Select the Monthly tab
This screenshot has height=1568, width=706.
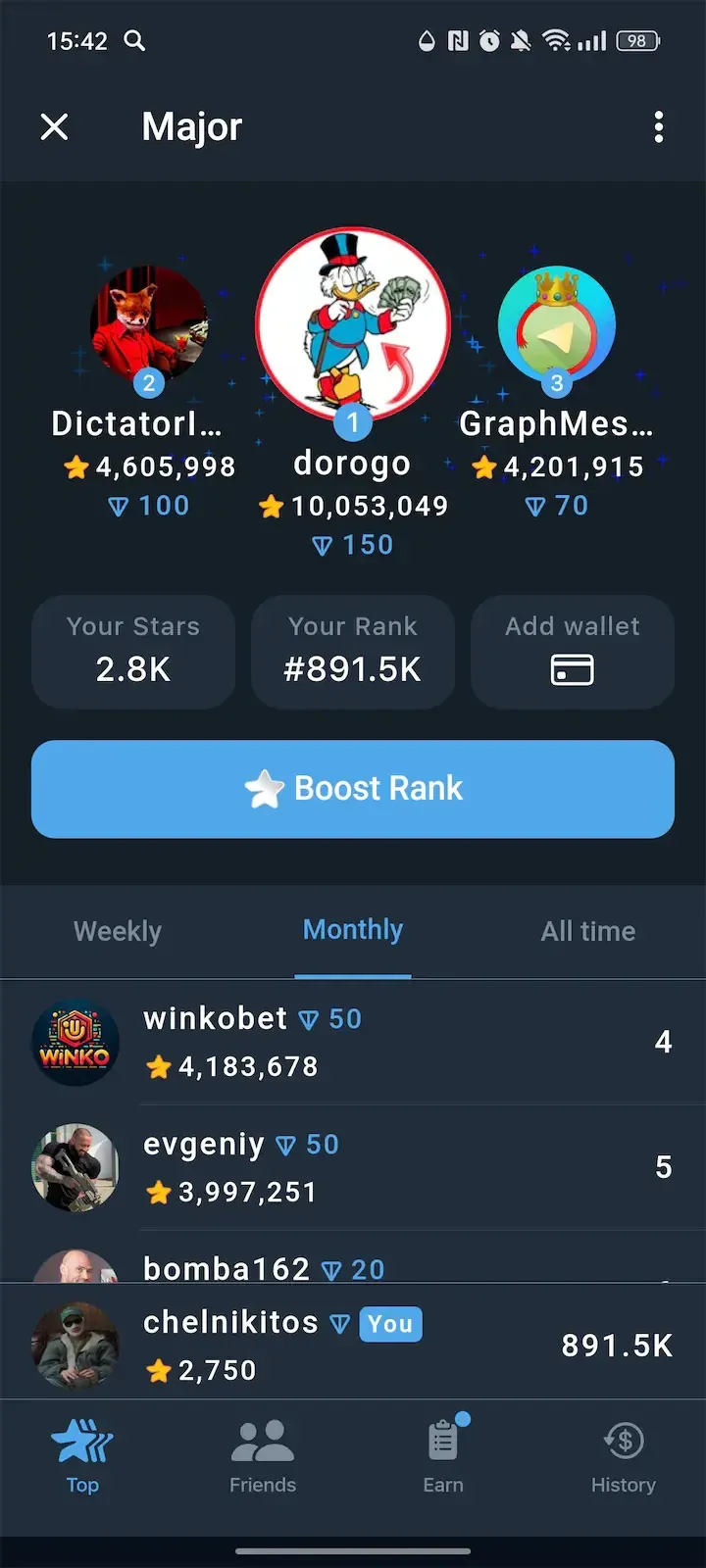352,930
